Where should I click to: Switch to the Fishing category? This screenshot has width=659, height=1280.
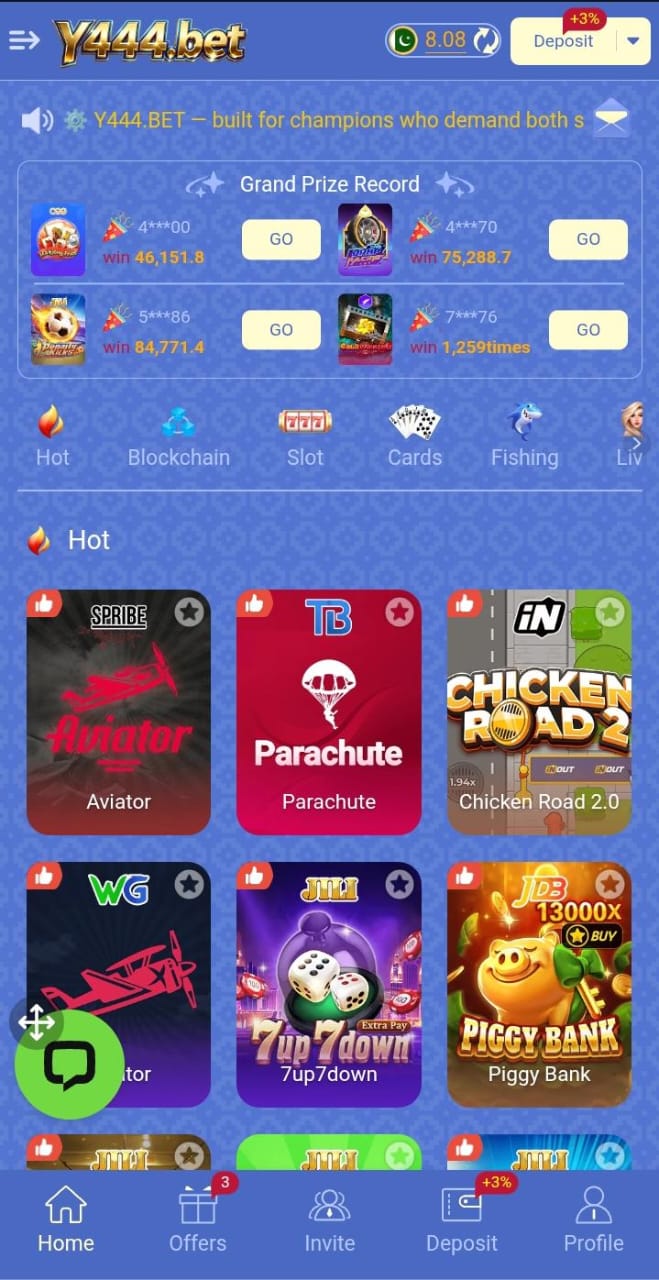(524, 438)
